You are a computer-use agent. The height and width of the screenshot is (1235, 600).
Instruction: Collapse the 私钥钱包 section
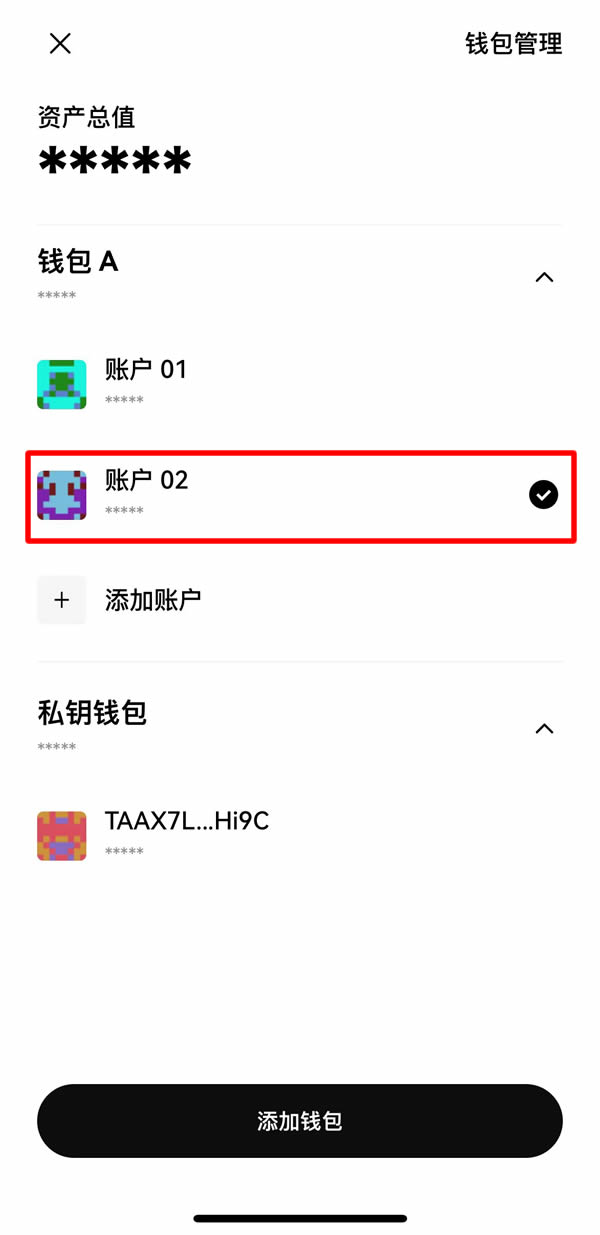pos(544,728)
